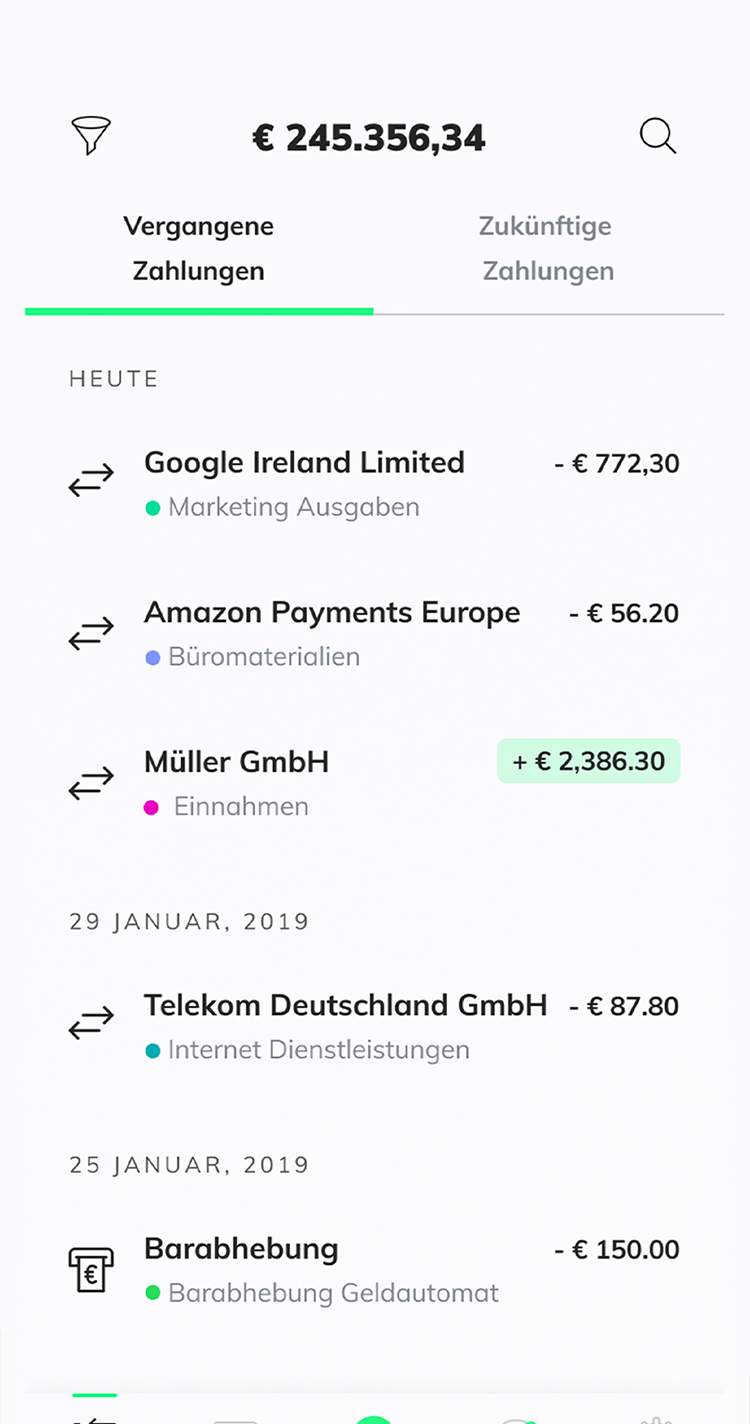Click the Büromaterialien category dot

[153, 656]
